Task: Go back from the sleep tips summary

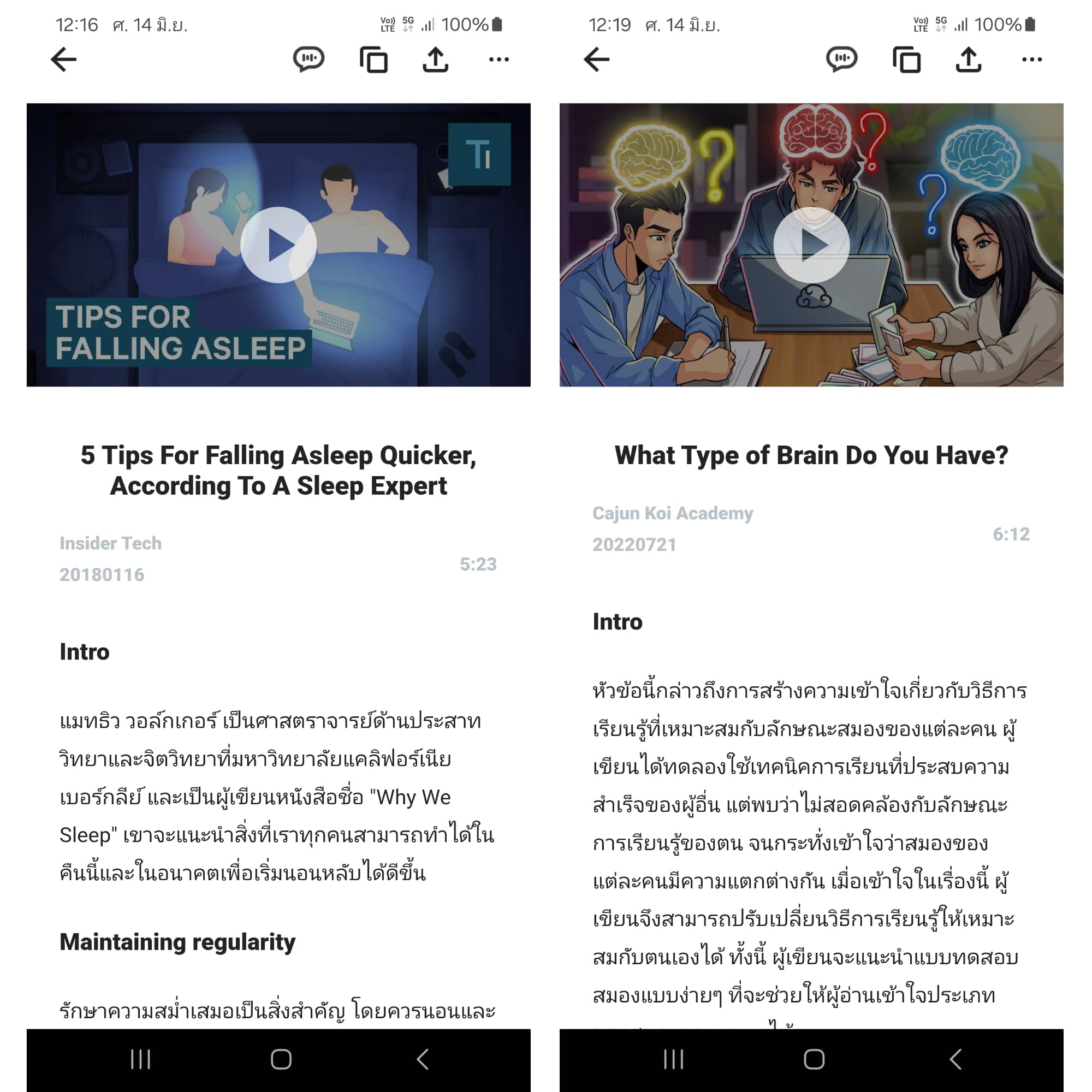Action: 63,60
